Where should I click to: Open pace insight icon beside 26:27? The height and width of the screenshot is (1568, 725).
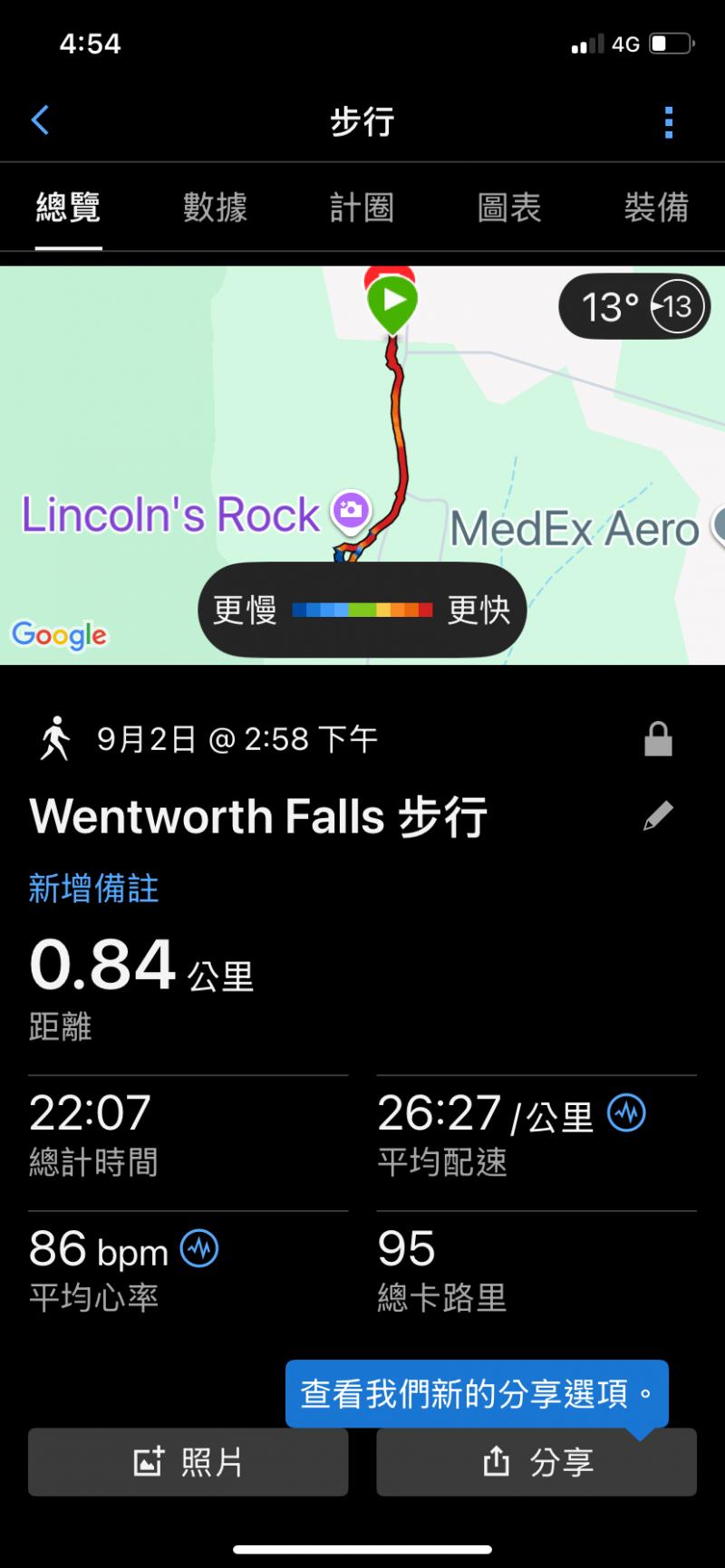[626, 1112]
